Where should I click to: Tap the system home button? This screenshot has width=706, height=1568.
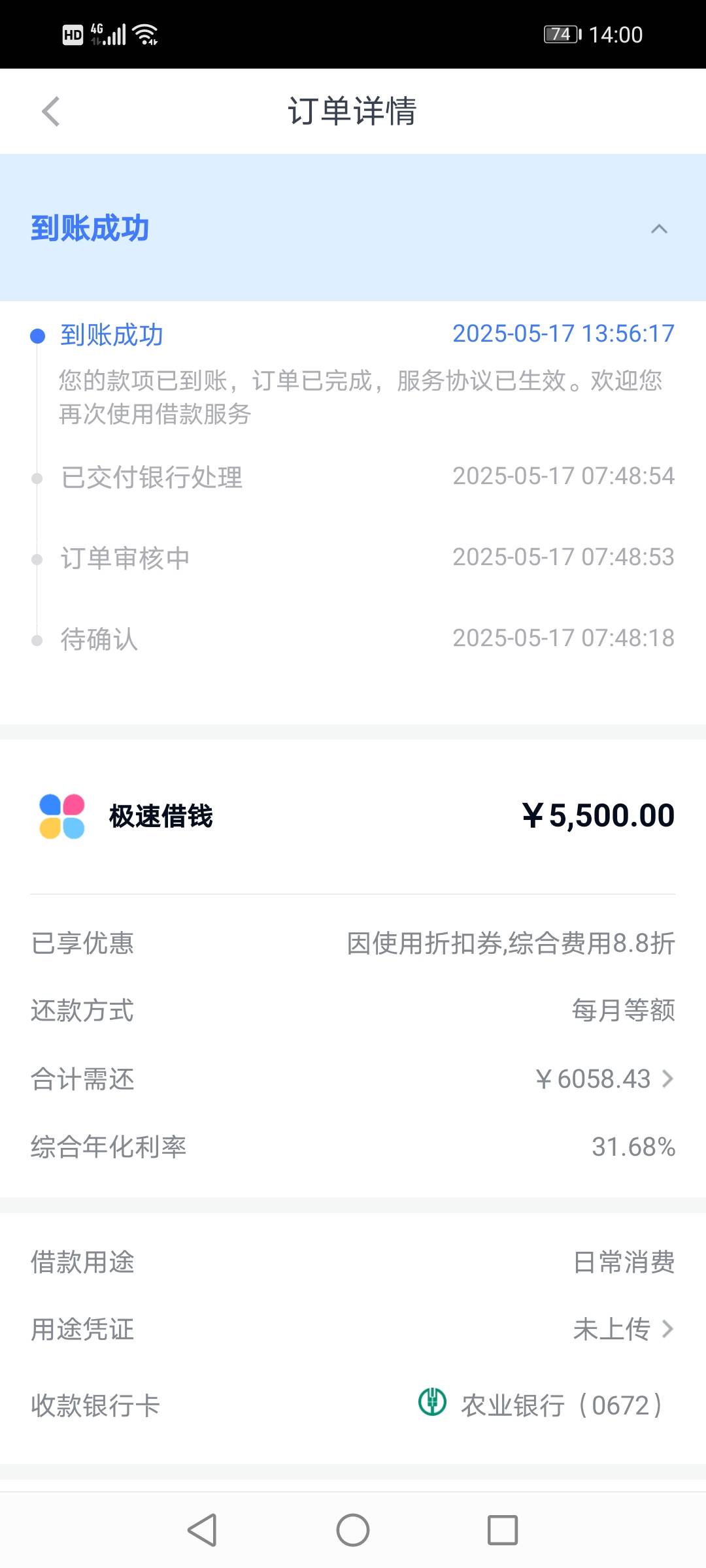(x=353, y=1530)
